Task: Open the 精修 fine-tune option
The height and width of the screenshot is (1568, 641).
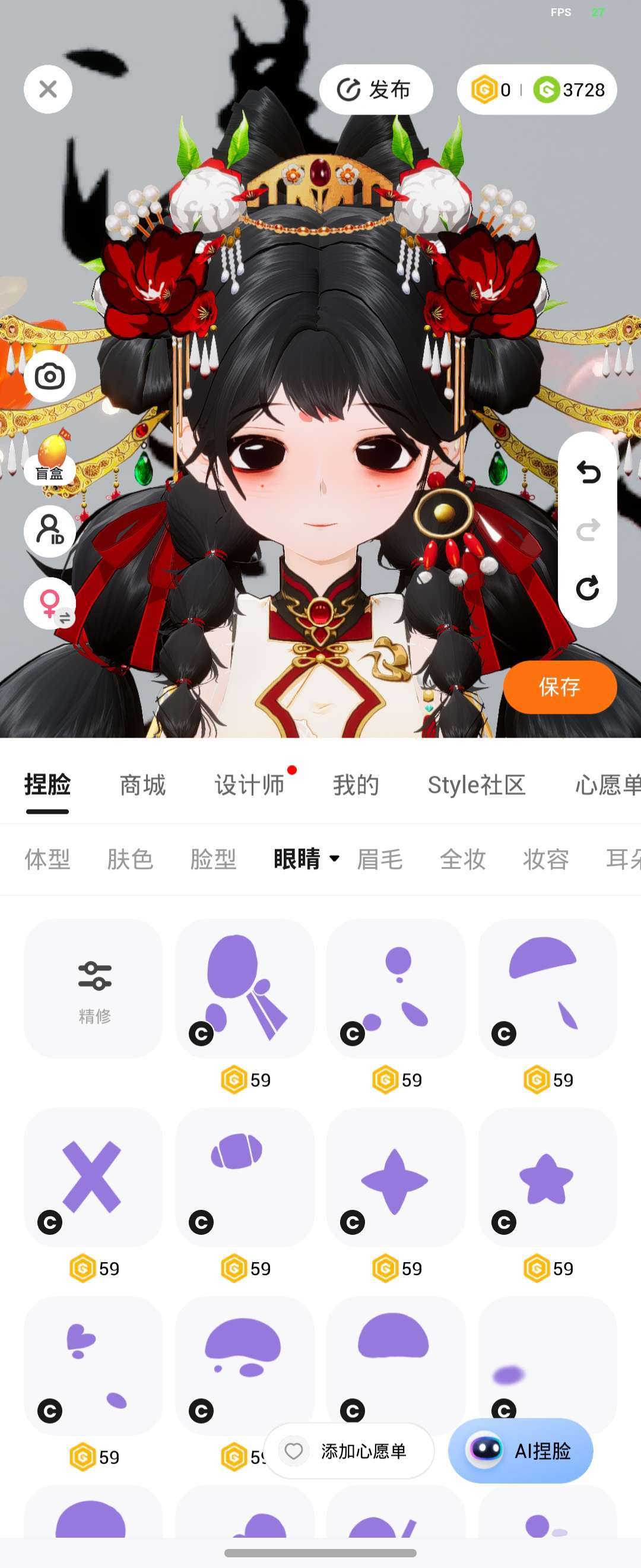Action: (93, 988)
